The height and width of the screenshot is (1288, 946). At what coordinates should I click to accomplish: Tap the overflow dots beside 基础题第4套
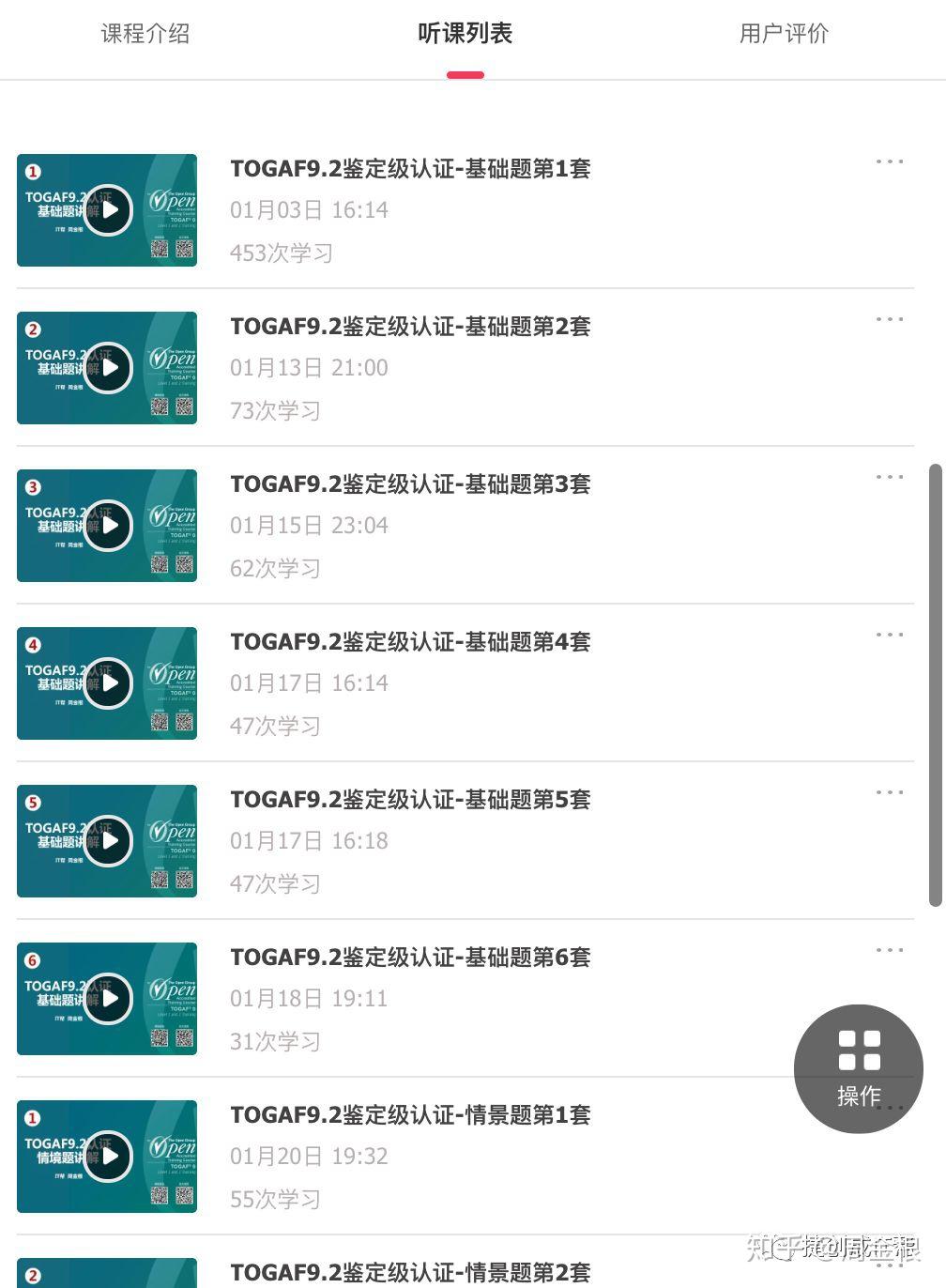(889, 636)
